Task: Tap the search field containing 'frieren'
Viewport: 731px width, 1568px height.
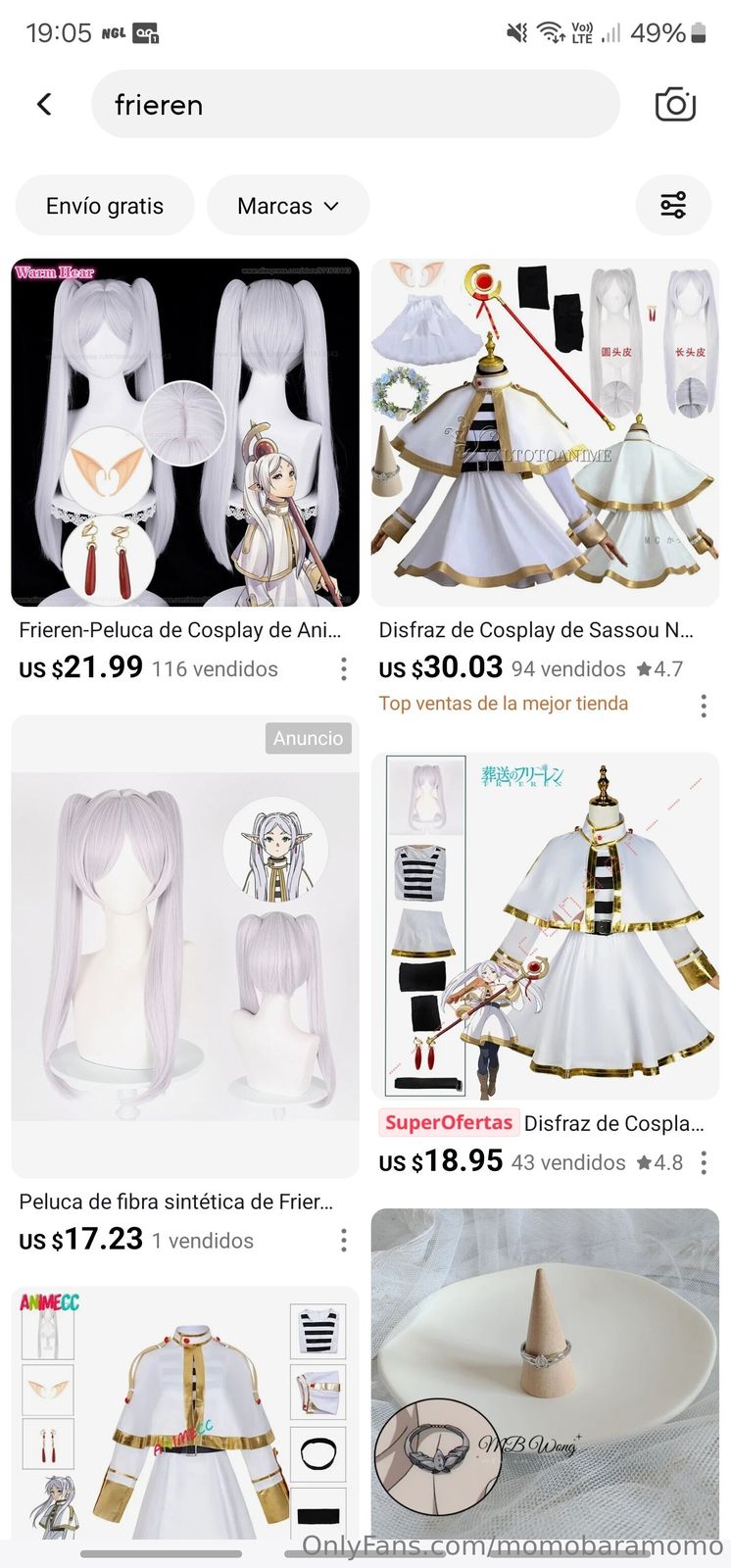Action: pos(355,105)
